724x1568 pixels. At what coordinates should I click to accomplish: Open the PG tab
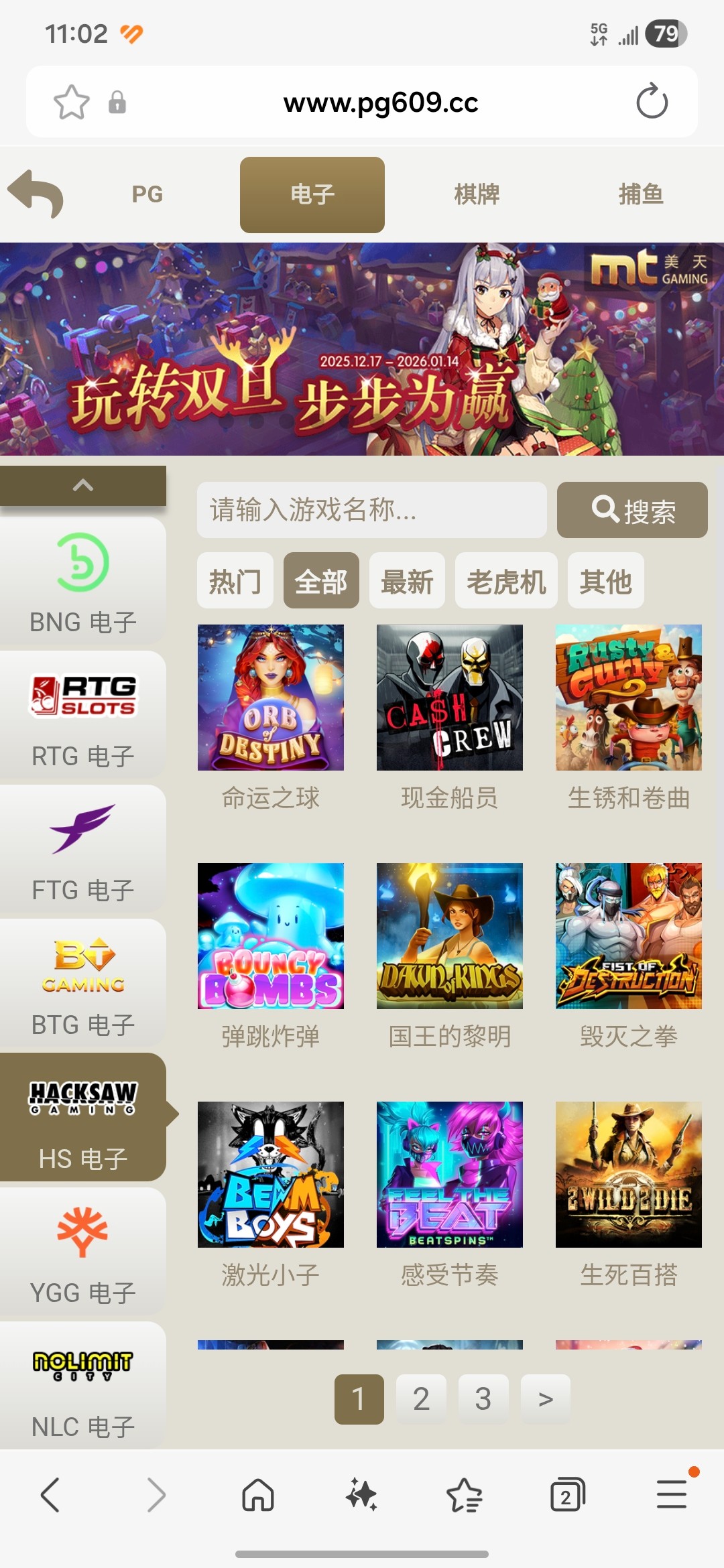147,194
